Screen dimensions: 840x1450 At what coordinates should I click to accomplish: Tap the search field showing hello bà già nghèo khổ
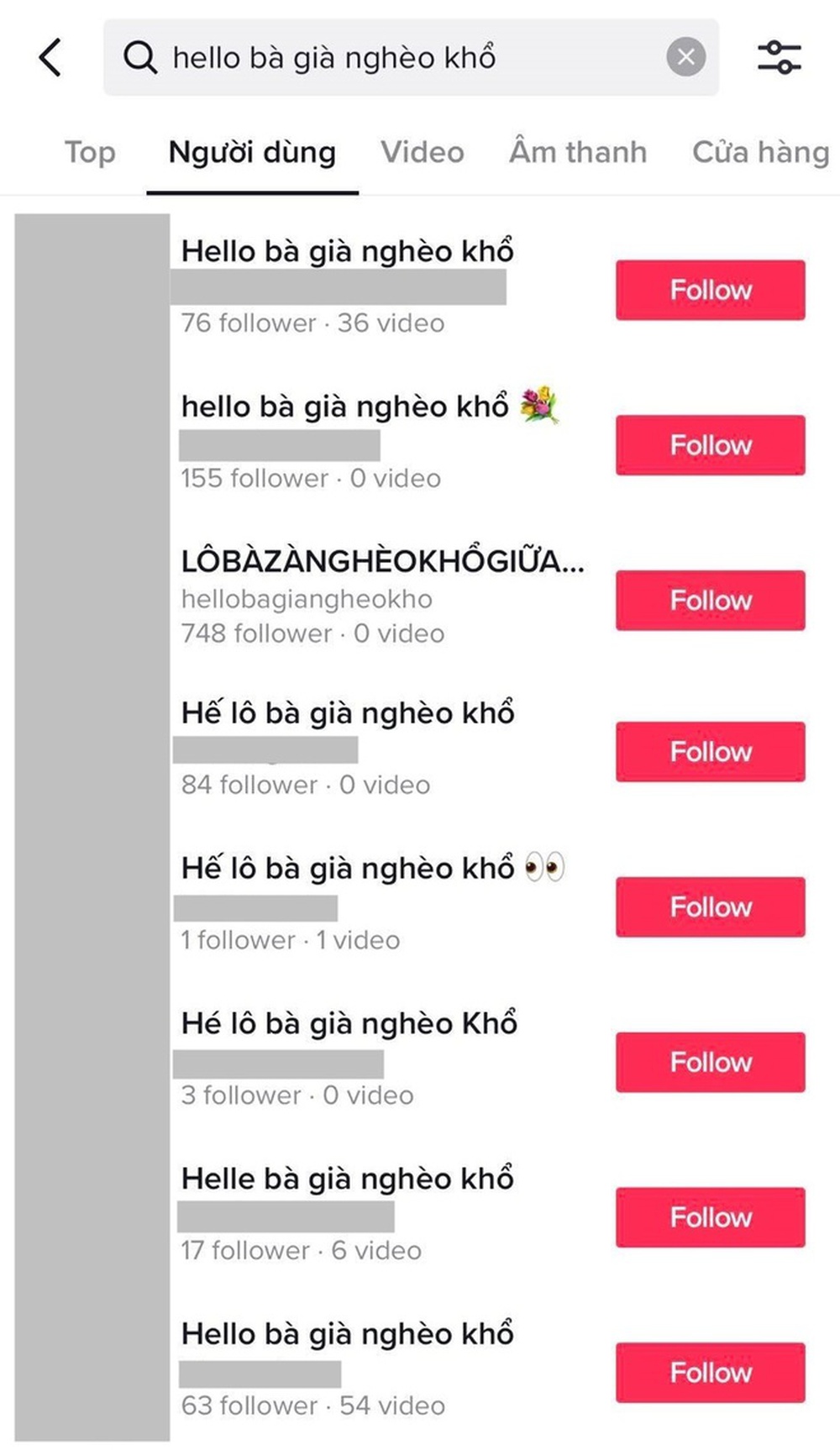[395, 58]
